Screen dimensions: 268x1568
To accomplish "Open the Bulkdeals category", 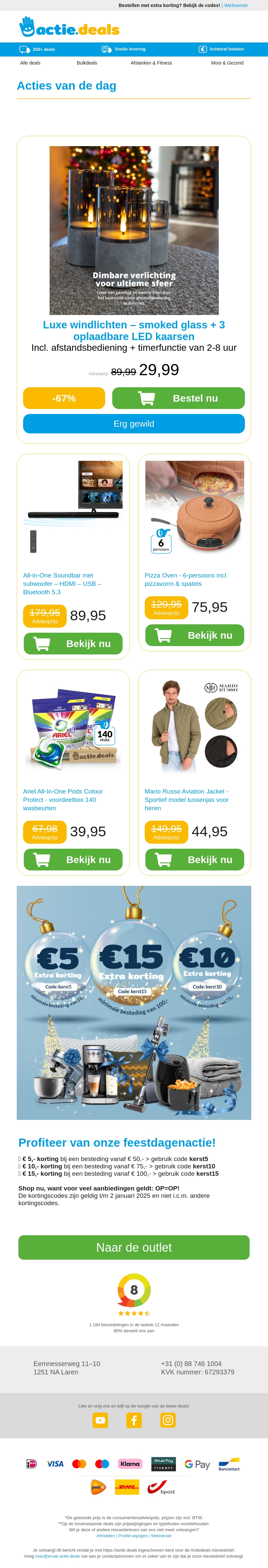I will pos(87,63).
